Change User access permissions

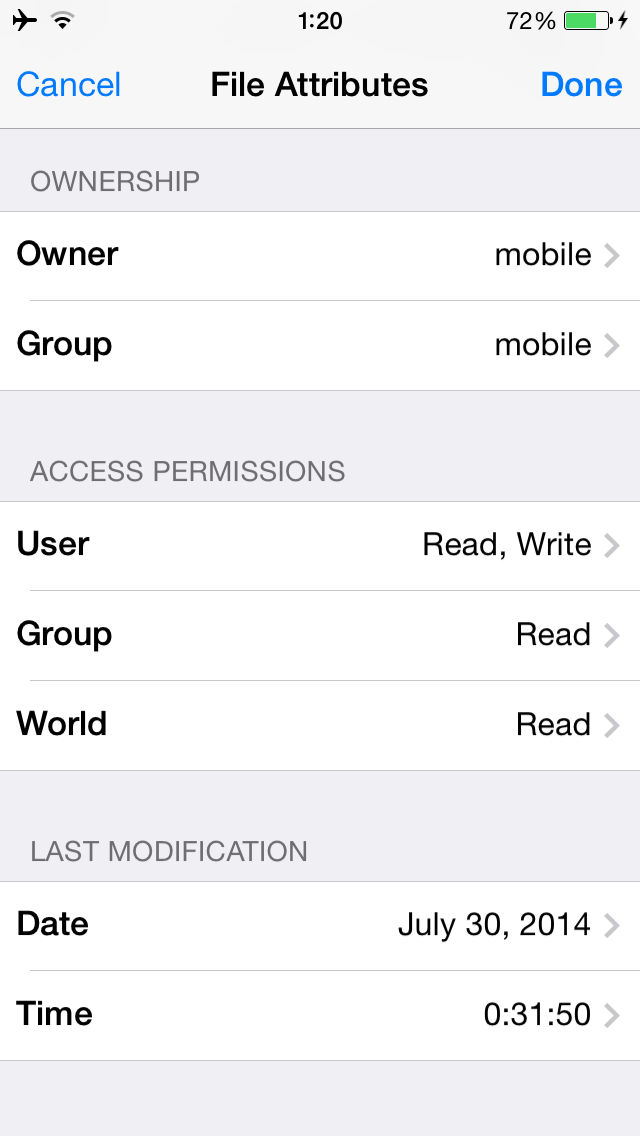tap(320, 546)
